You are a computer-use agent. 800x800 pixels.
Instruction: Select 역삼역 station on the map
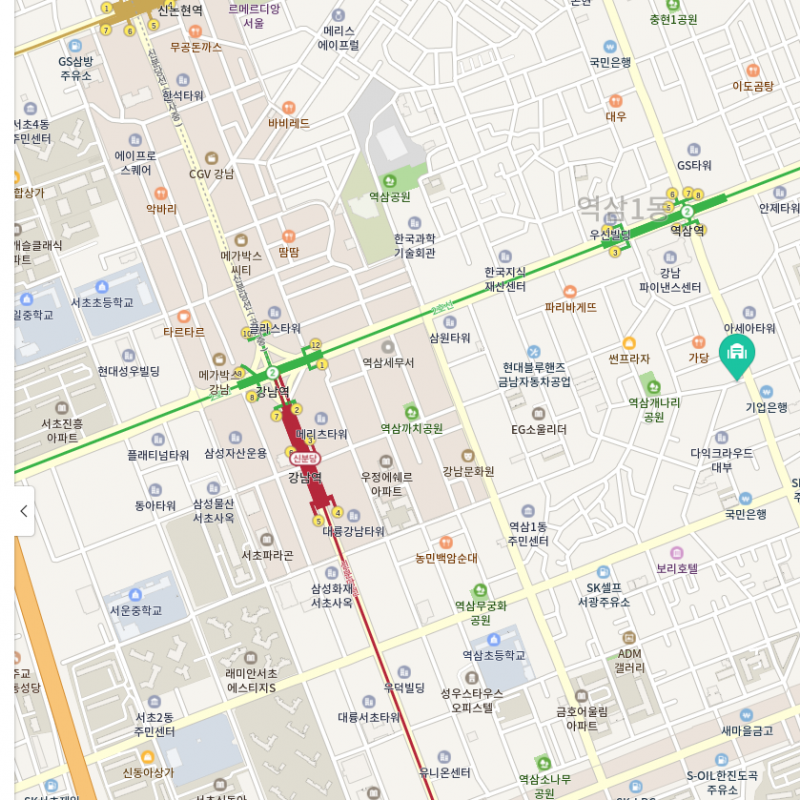[687, 212]
